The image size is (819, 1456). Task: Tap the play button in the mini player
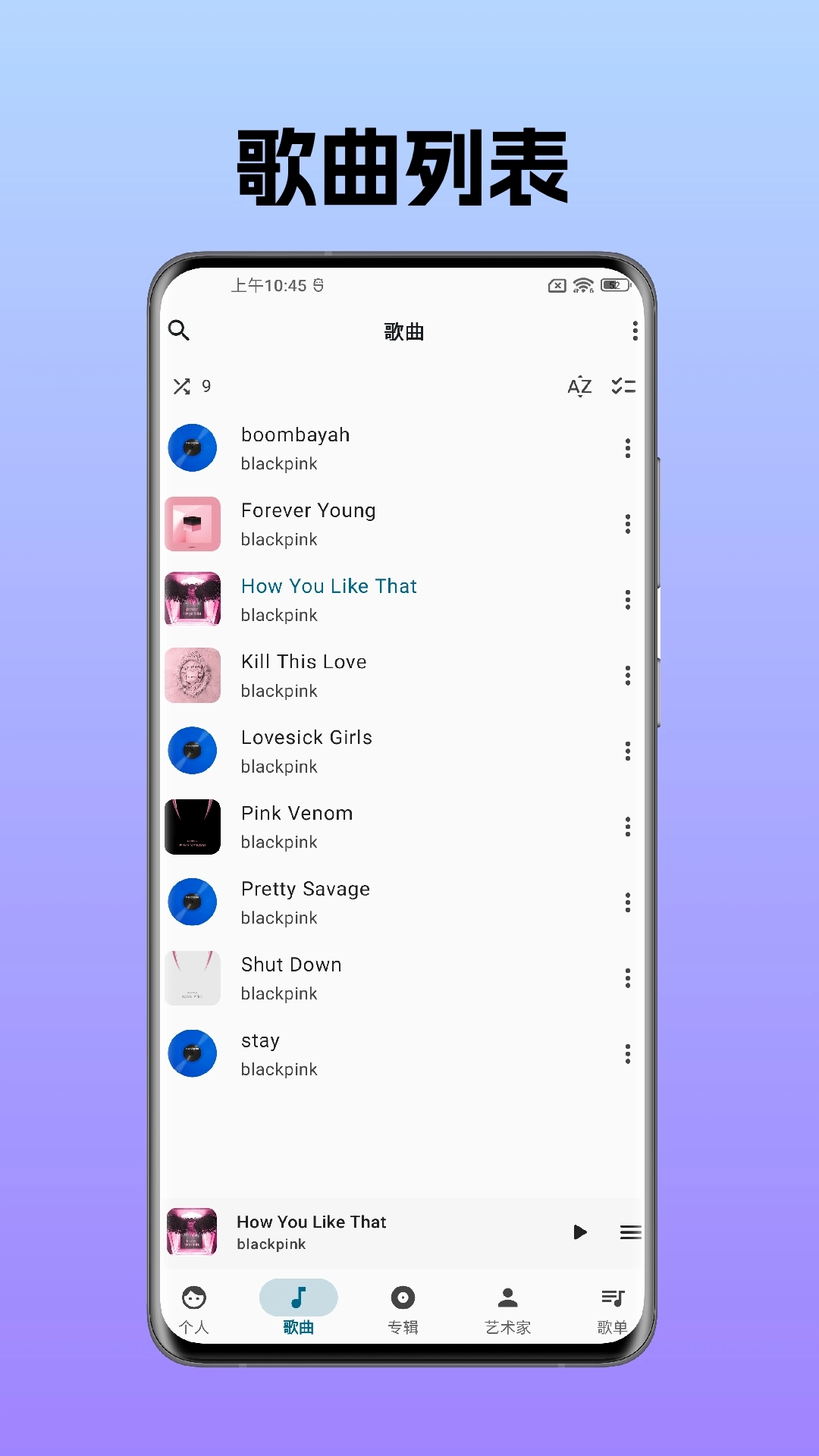click(580, 1232)
